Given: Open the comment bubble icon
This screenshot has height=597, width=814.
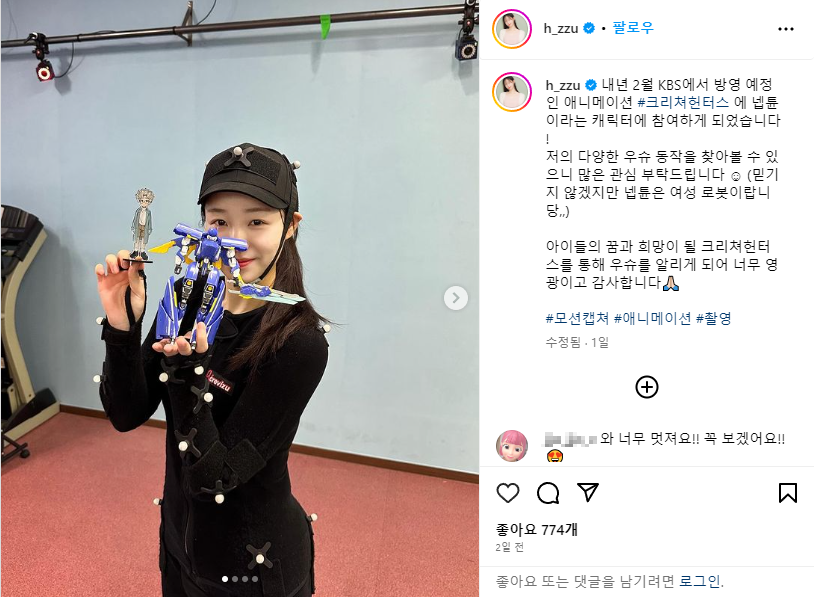Looking at the screenshot, I should (x=548, y=493).
